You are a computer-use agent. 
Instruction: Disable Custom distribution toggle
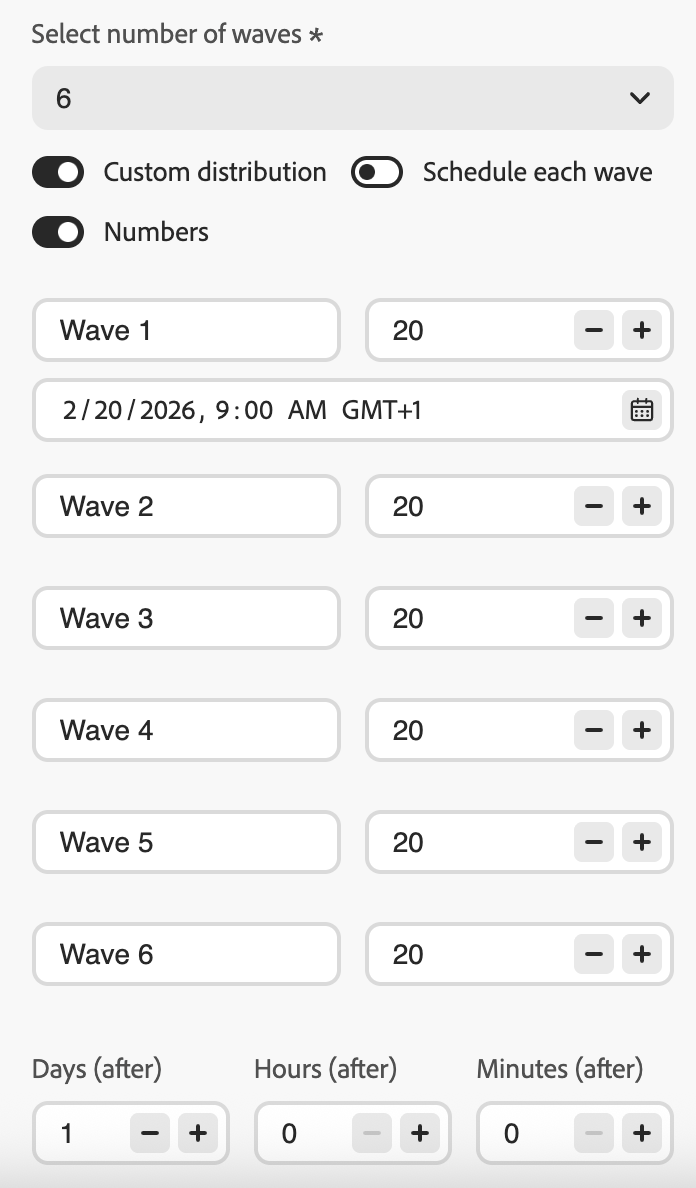point(58,172)
